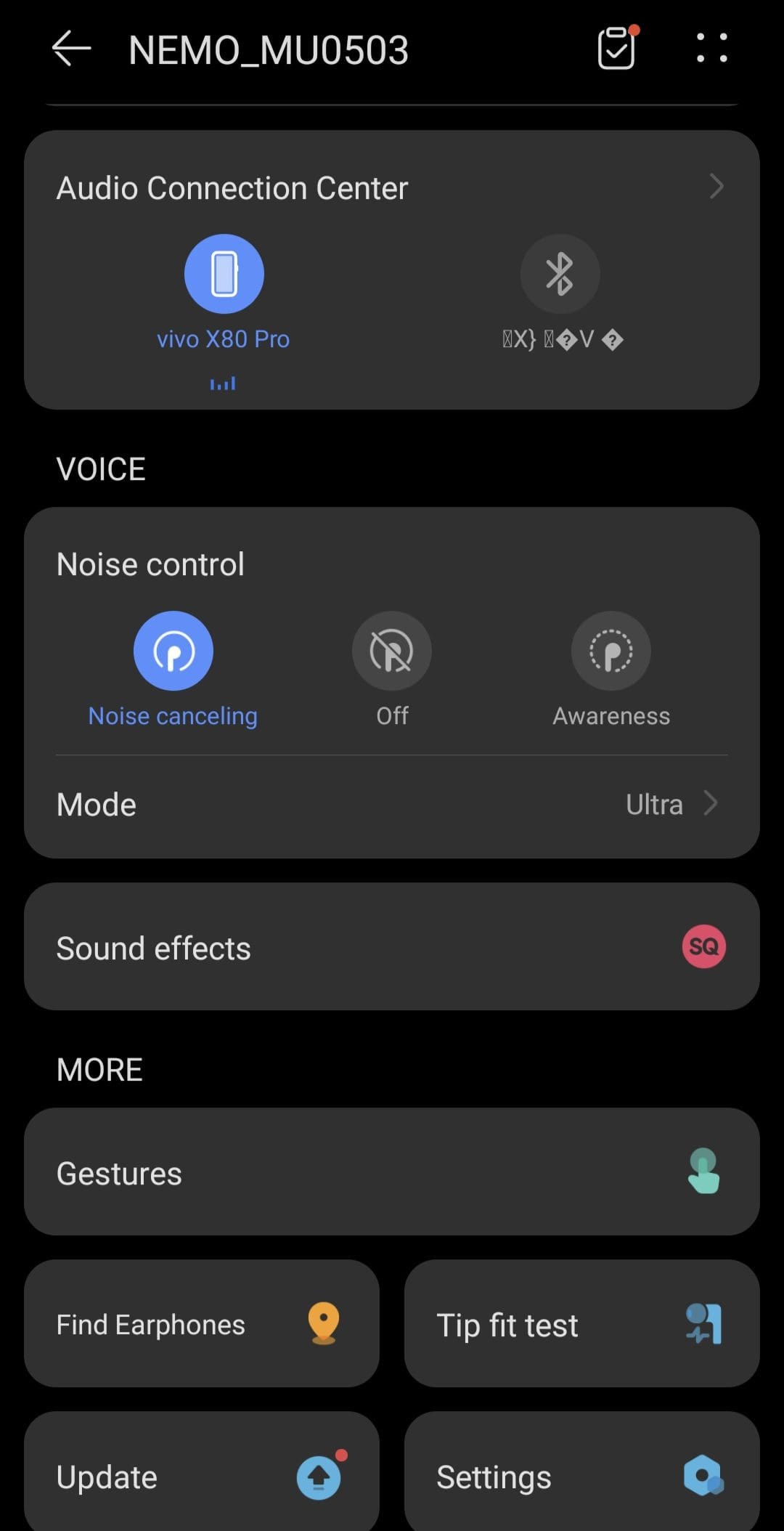784x1531 pixels.
Task: Open Sound effects
Action: [x=392, y=947]
